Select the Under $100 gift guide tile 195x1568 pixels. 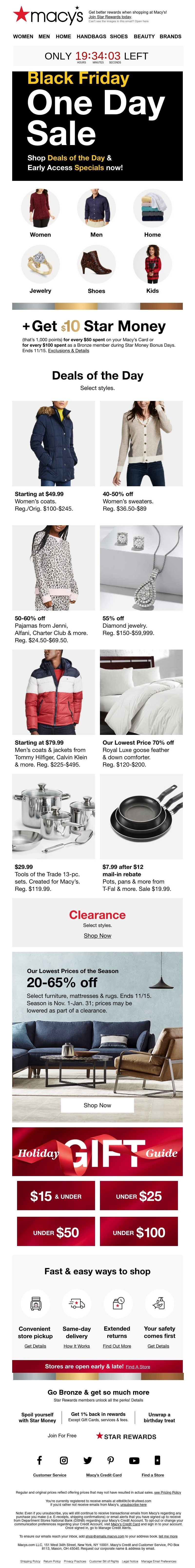(x=139, y=1233)
